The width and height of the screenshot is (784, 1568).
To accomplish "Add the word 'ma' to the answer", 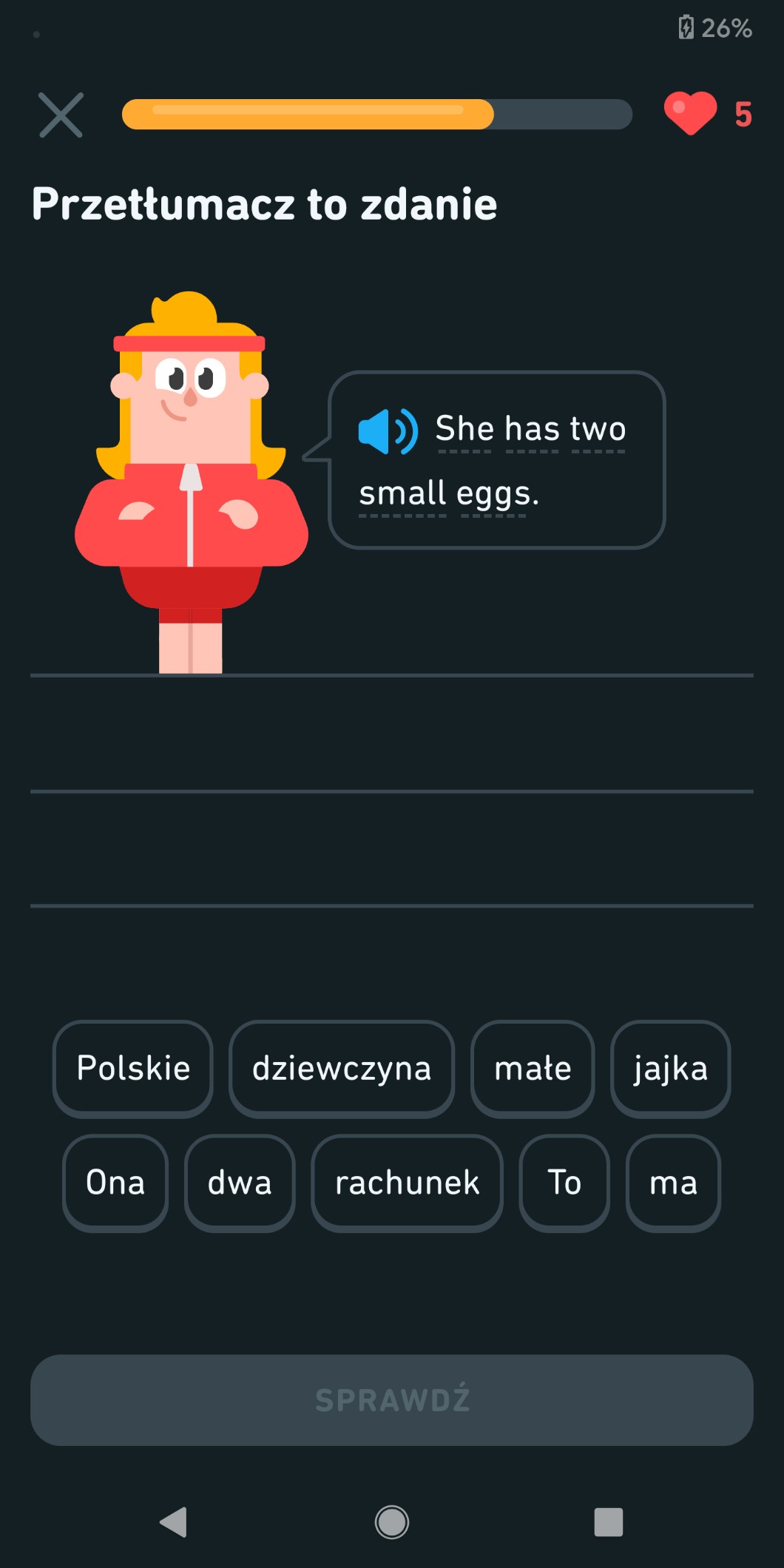I will coord(673,1182).
